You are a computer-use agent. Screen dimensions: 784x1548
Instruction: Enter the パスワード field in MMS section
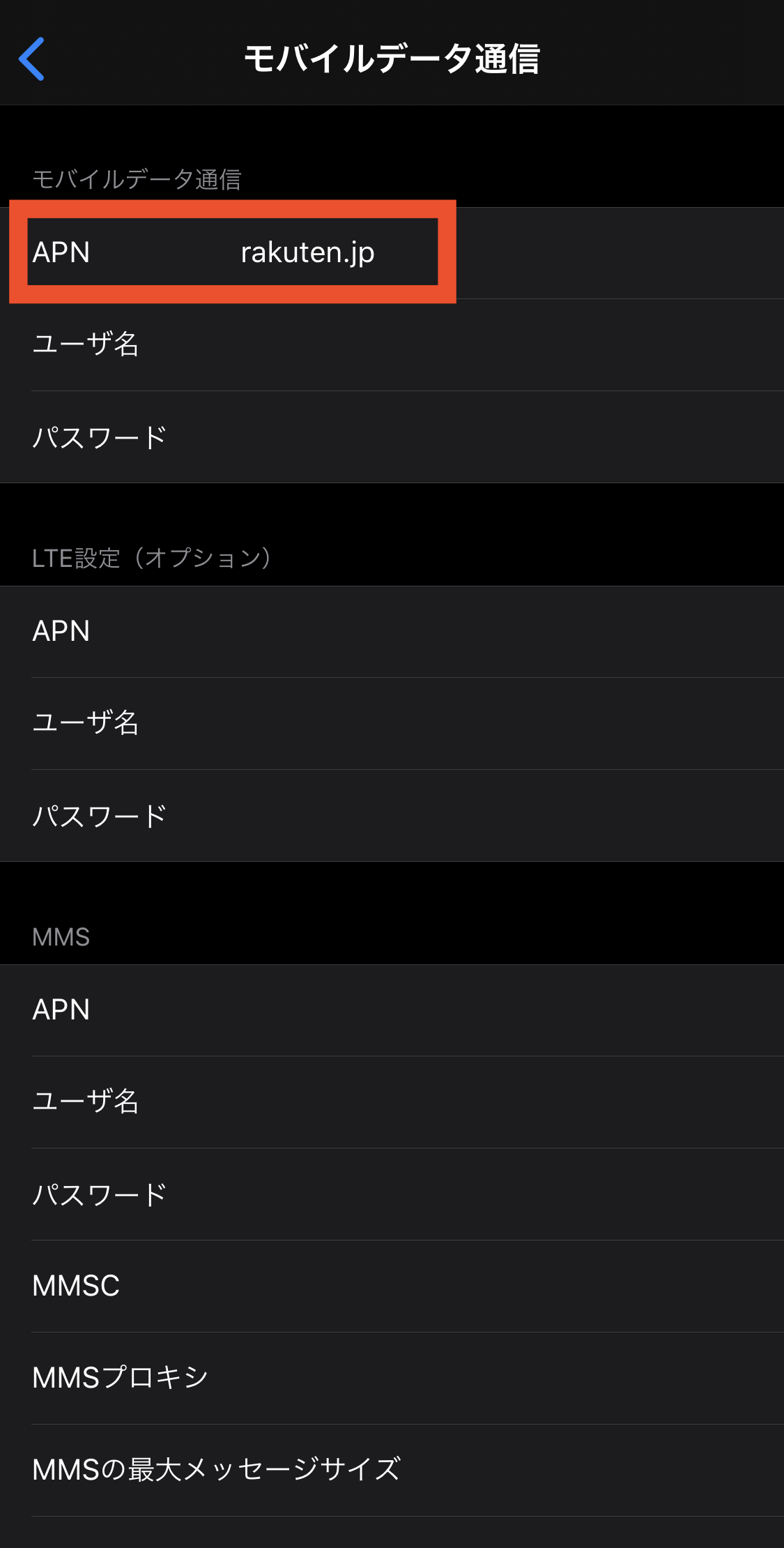[392, 1194]
